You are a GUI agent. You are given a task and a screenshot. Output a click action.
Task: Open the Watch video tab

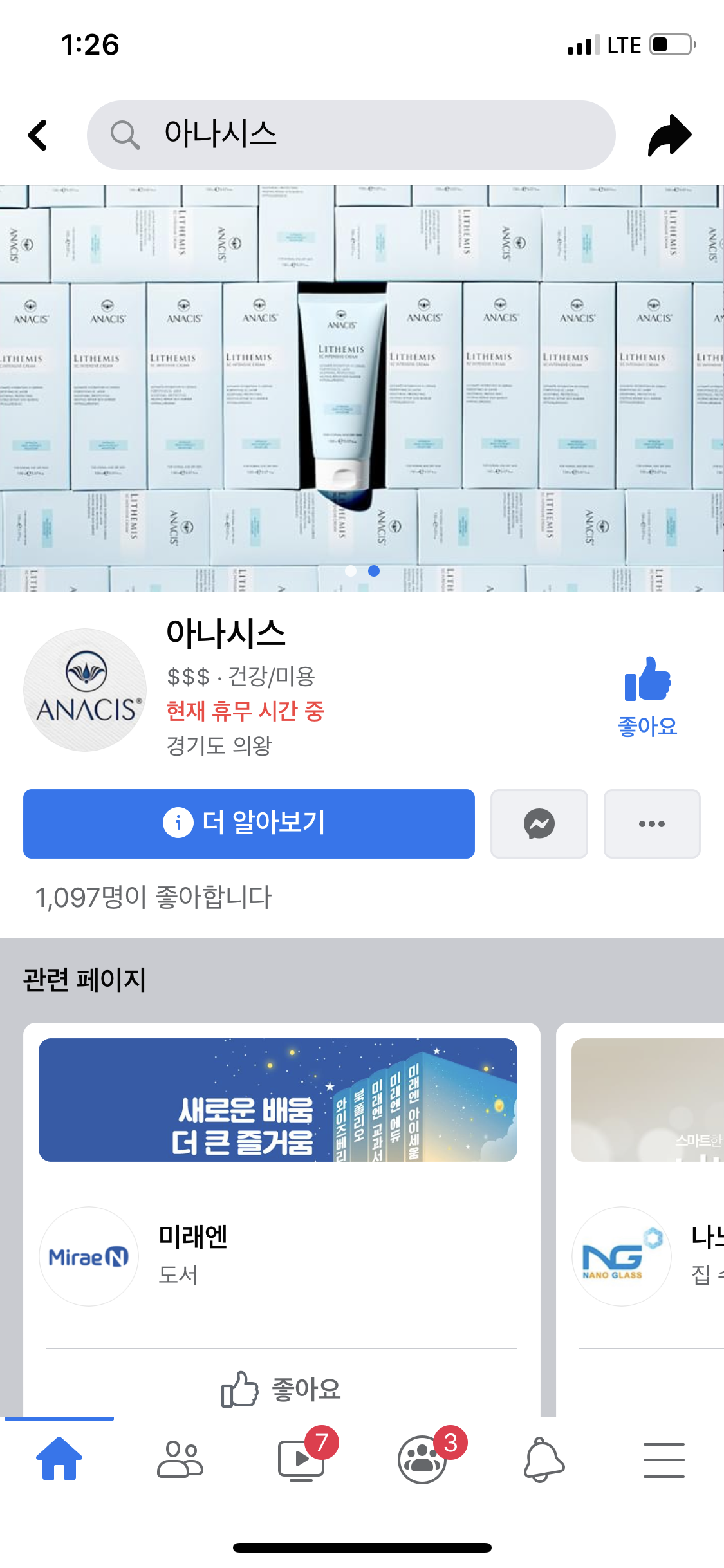coord(301,1459)
